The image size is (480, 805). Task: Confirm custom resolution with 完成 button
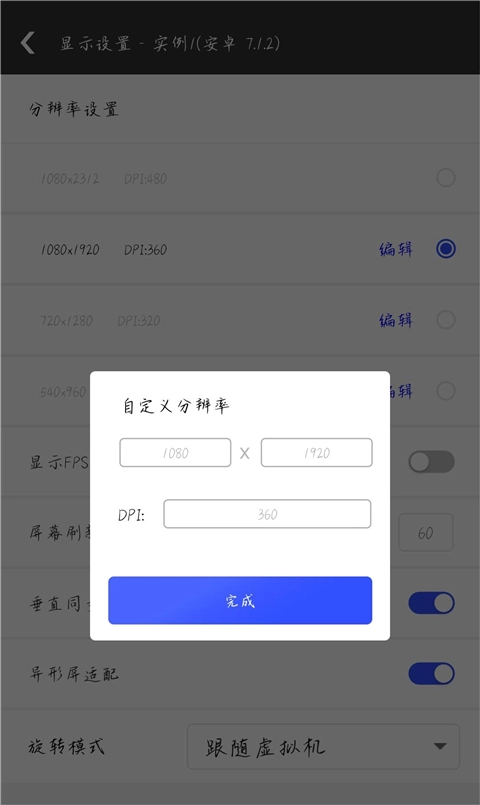[240, 600]
